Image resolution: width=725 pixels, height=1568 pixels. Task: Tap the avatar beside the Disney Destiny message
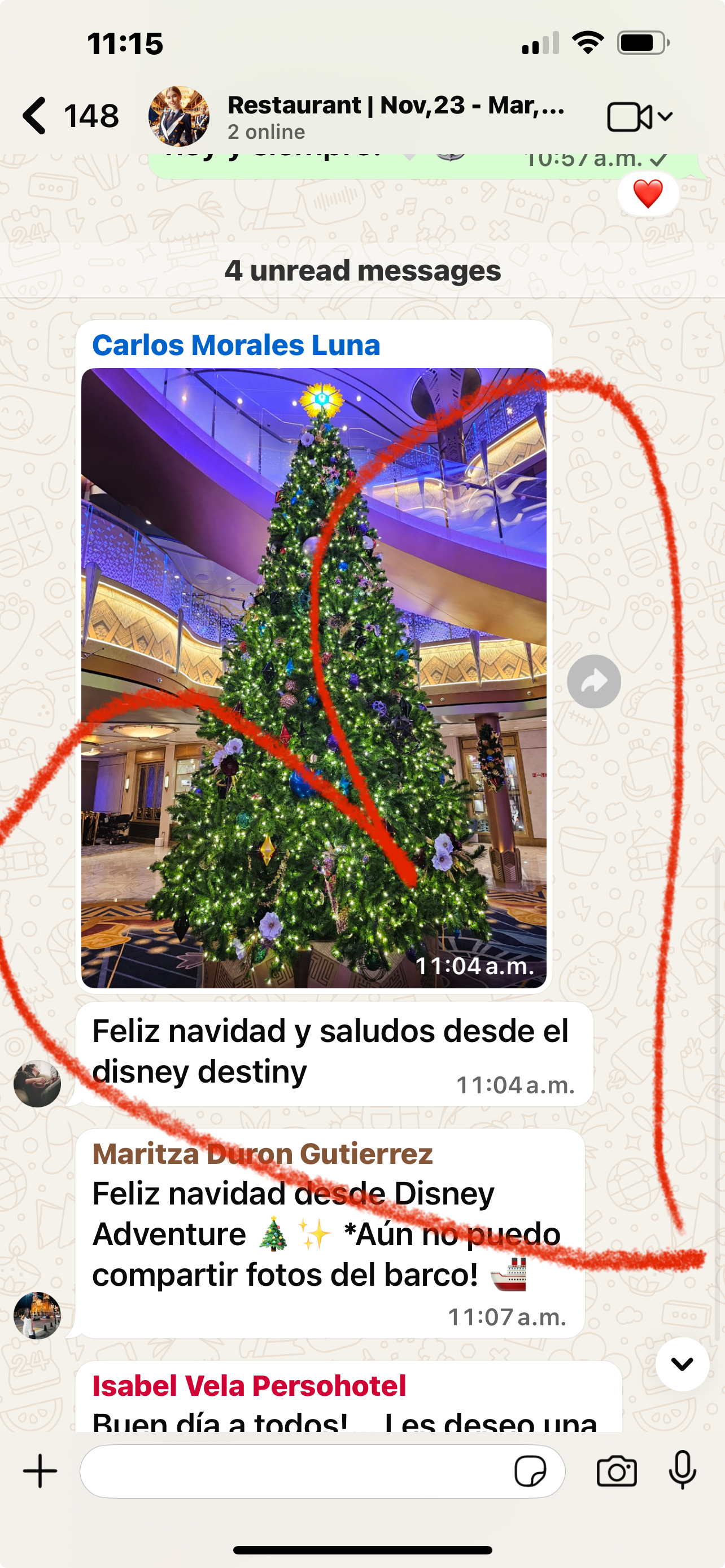click(x=37, y=1084)
